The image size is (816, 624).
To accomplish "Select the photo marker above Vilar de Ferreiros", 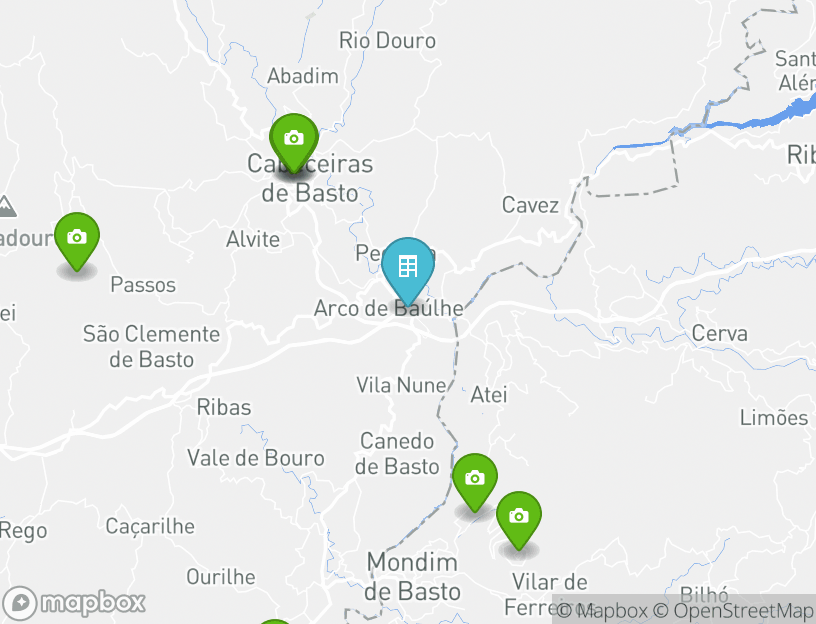I will (x=518, y=518).
